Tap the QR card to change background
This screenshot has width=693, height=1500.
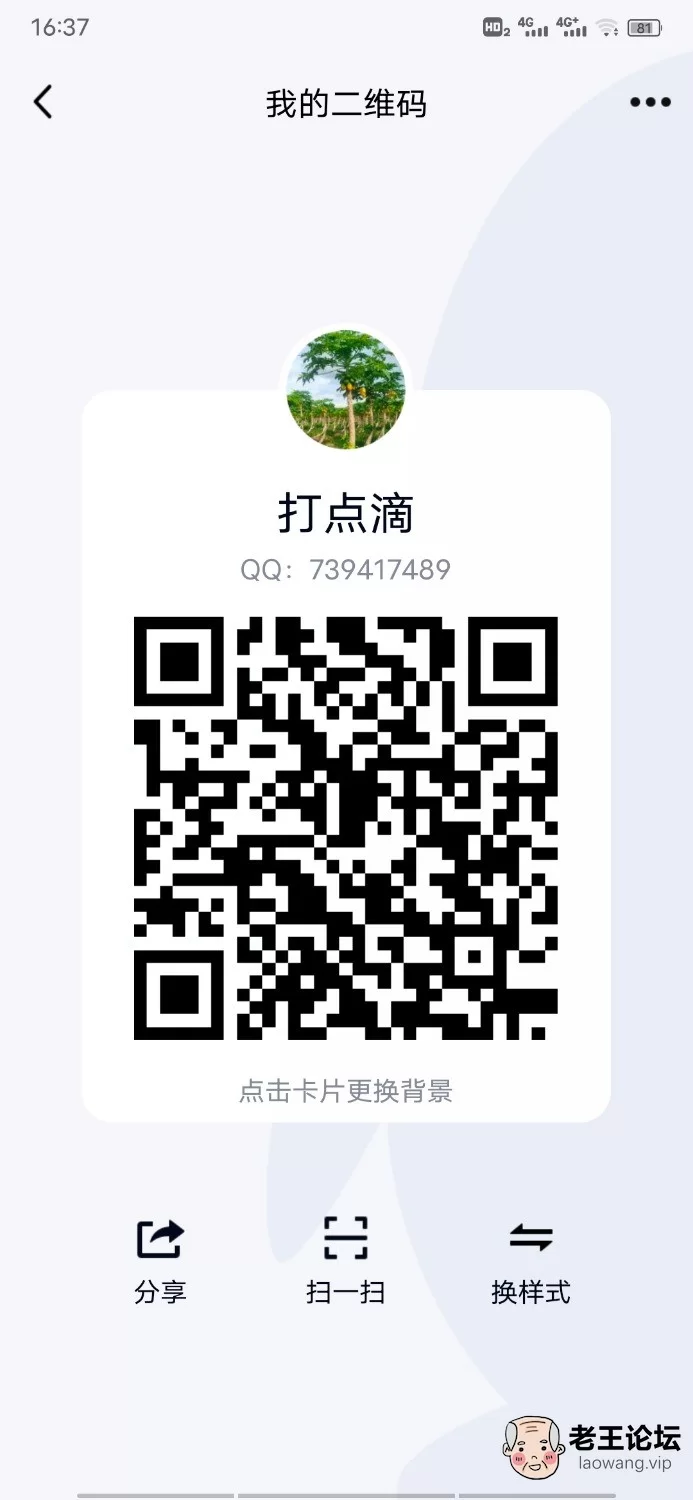[346, 756]
